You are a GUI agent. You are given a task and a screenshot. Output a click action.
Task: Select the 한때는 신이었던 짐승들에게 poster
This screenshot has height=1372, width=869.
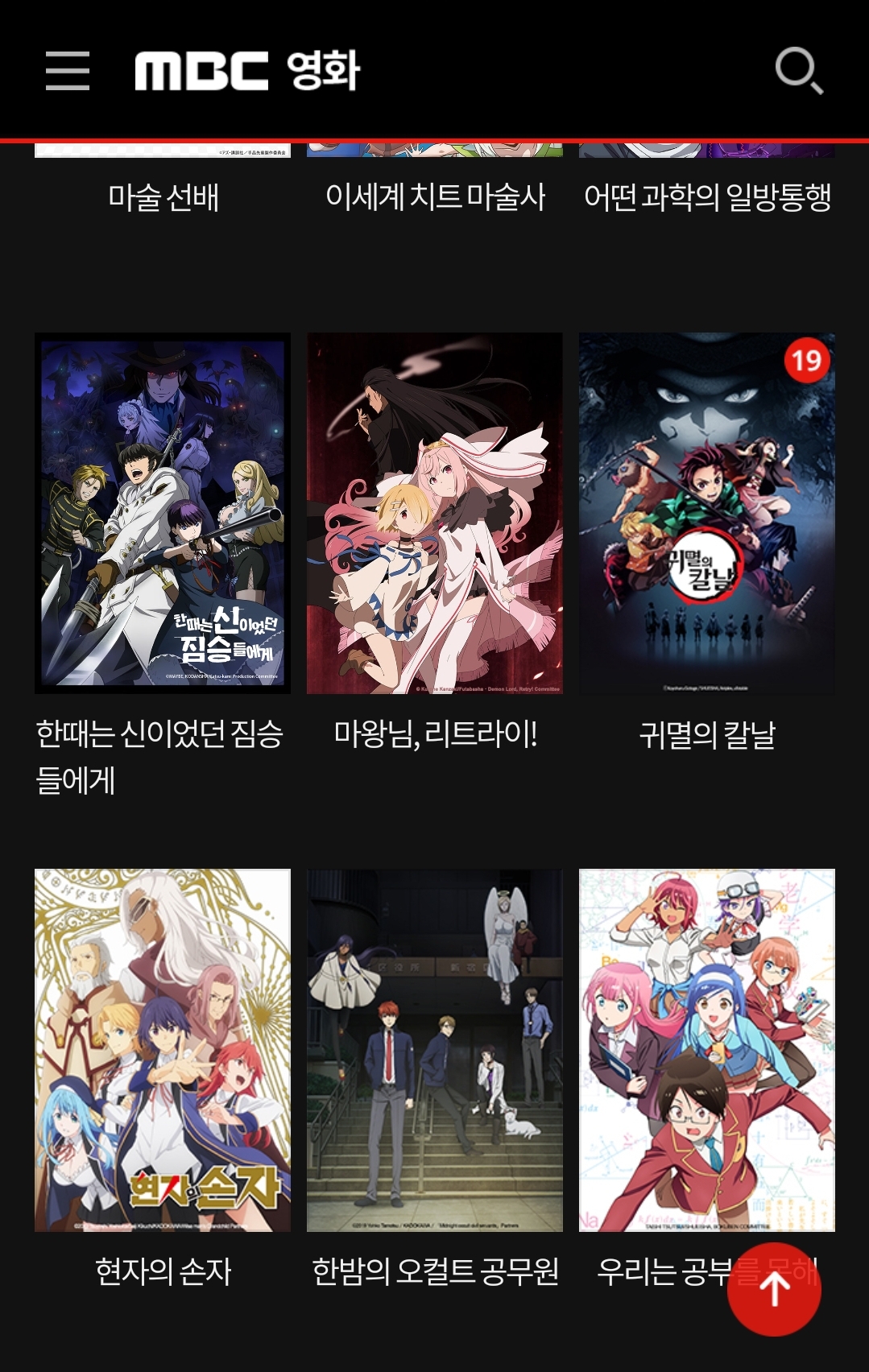click(x=163, y=513)
